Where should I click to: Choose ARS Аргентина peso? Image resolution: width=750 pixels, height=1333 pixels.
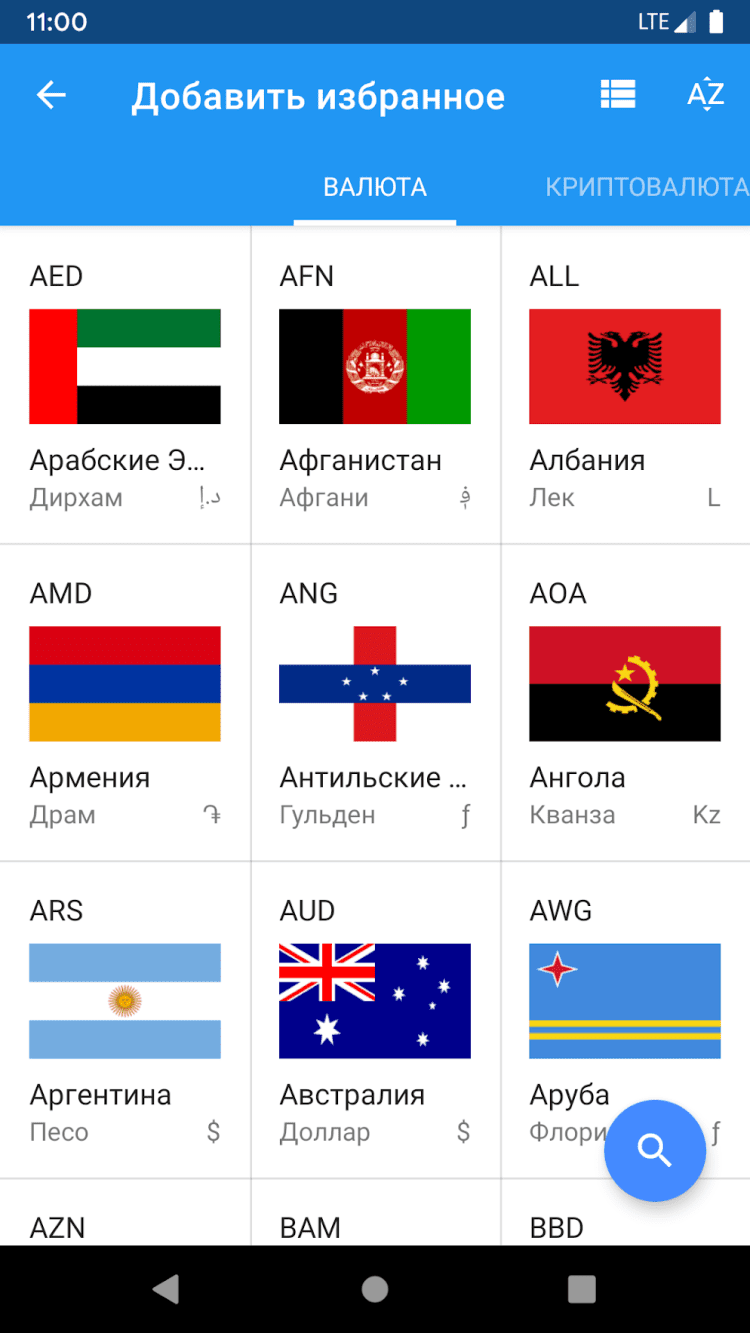click(x=125, y=1018)
